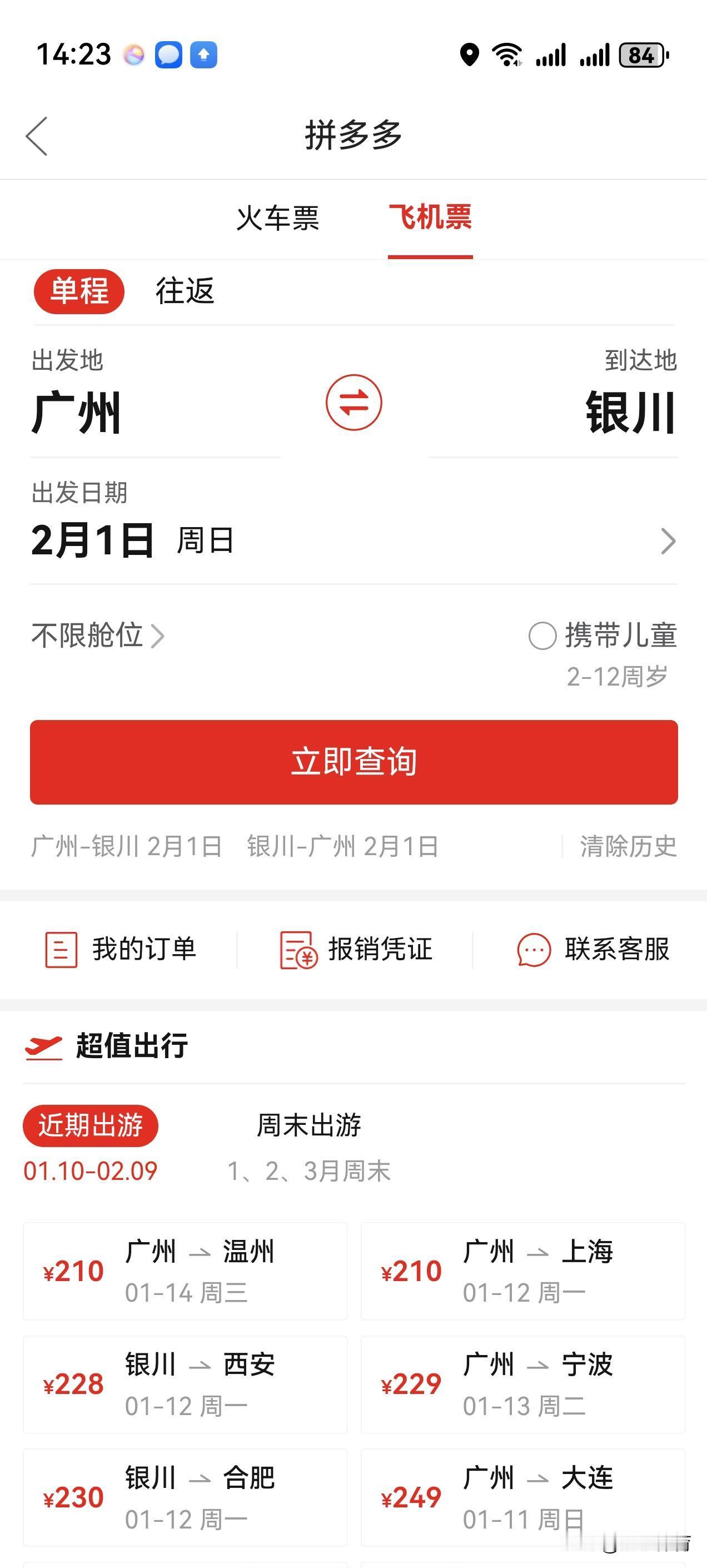Swap departure and arrival cities with the swap icon
This screenshot has height=1568, width=707.
pyautogui.click(x=353, y=403)
